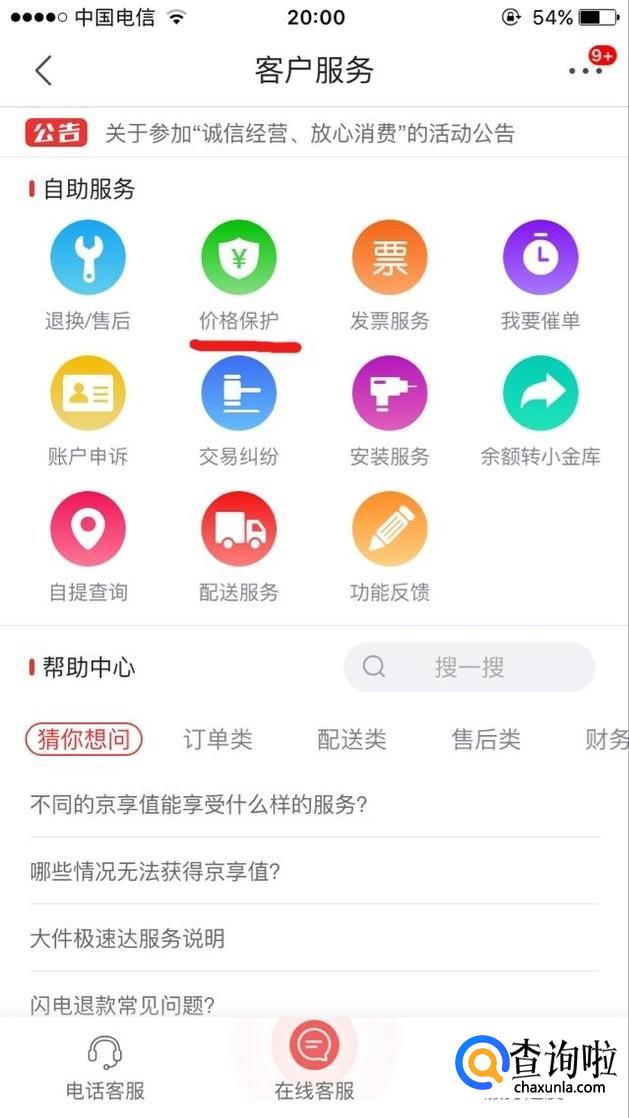The image size is (629, 1118).
Task: Go back from 客户服务 page
Action: (43, 71)
